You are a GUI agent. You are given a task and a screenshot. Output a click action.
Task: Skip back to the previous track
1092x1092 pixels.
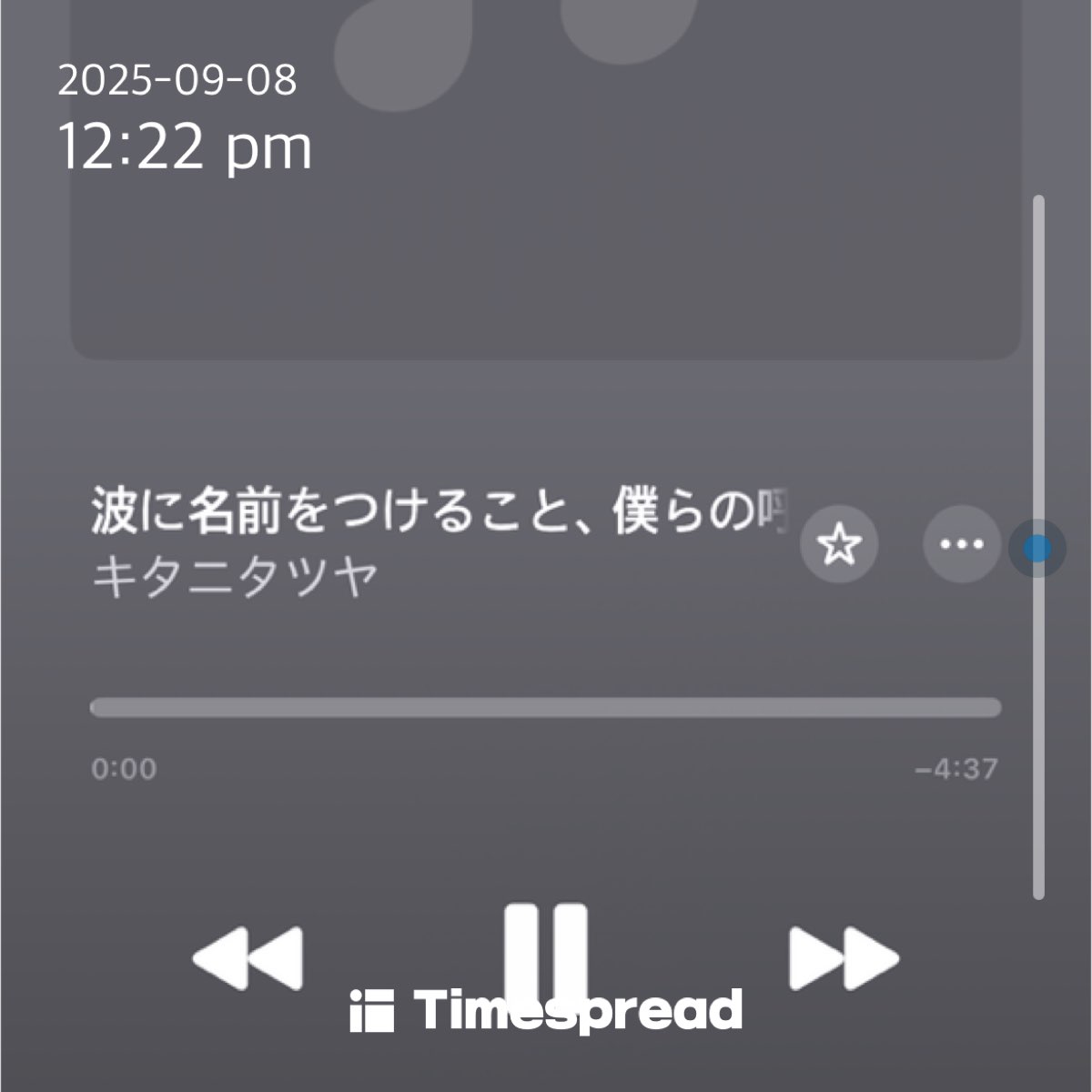coord(248,958)
